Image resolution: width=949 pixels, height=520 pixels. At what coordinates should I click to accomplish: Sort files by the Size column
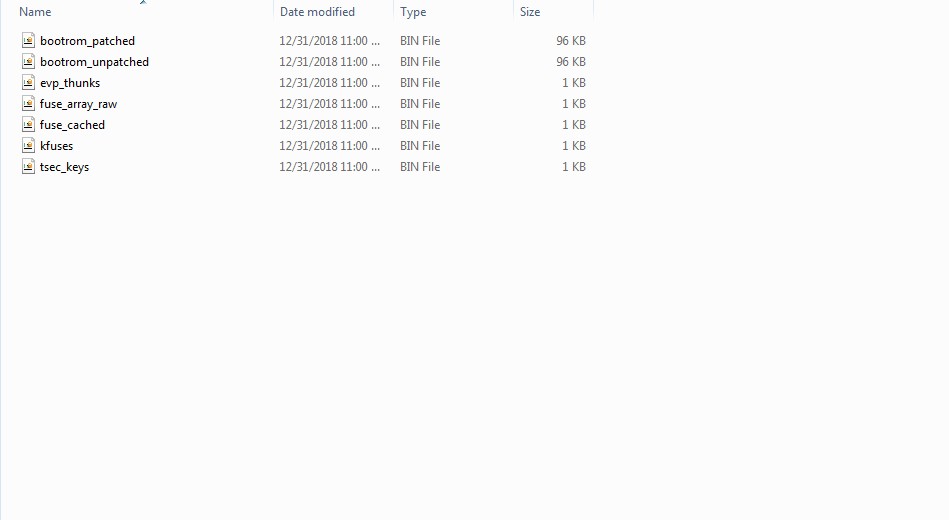point(530,12)
